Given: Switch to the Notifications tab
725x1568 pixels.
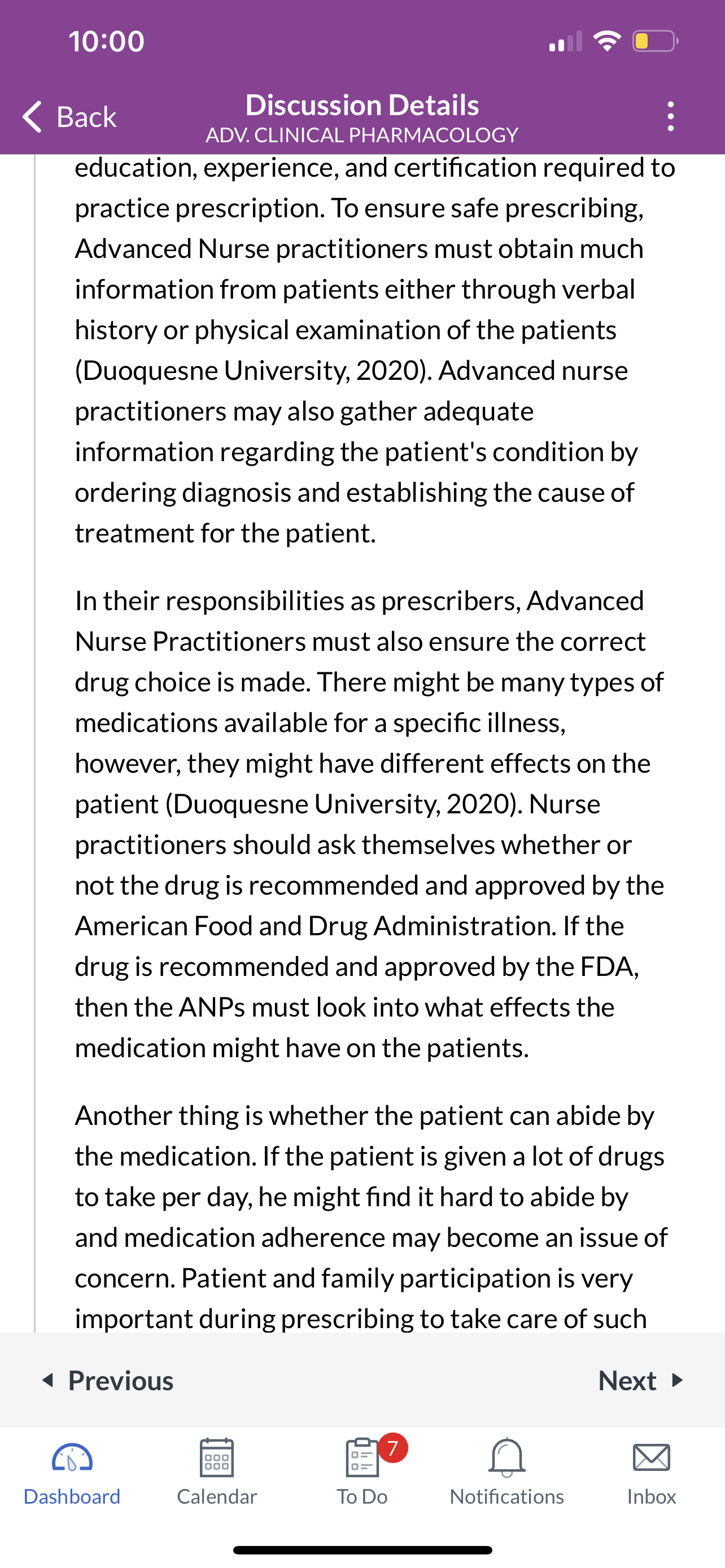Looking at the screenshot, I should click(507, 1473).
